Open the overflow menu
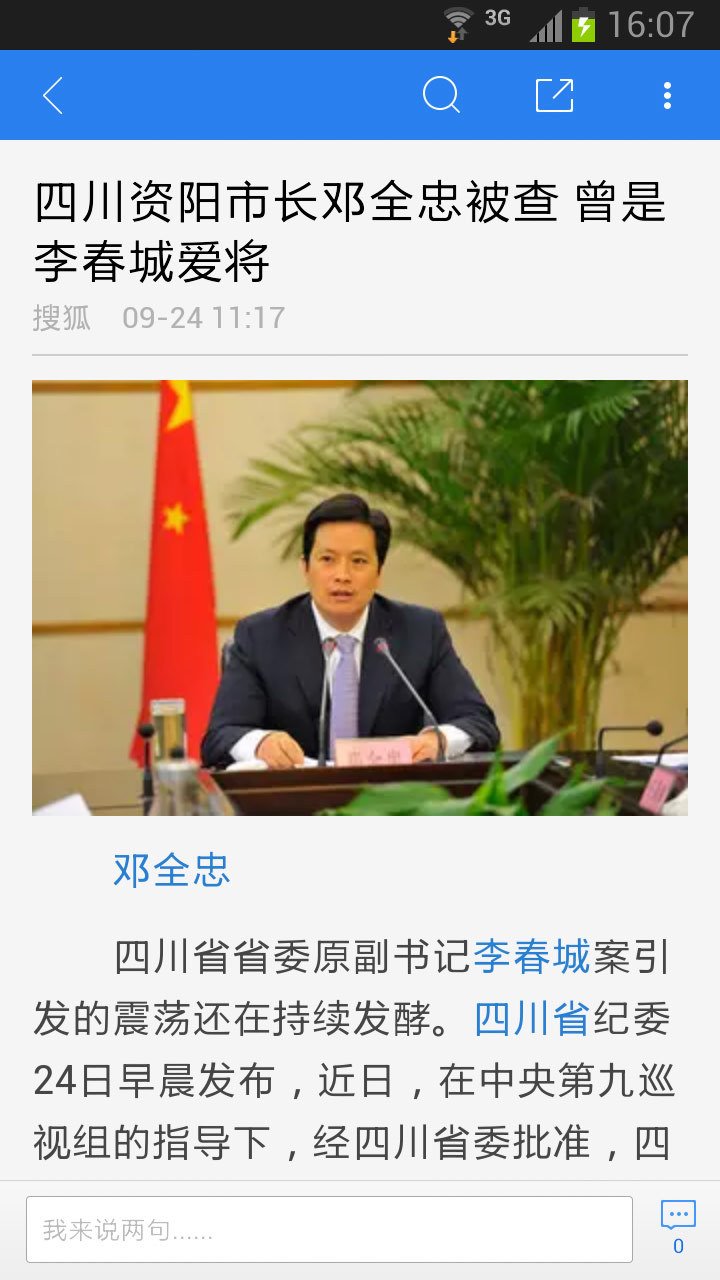The height and width of the screenshot is (1280, 720). 667,96
